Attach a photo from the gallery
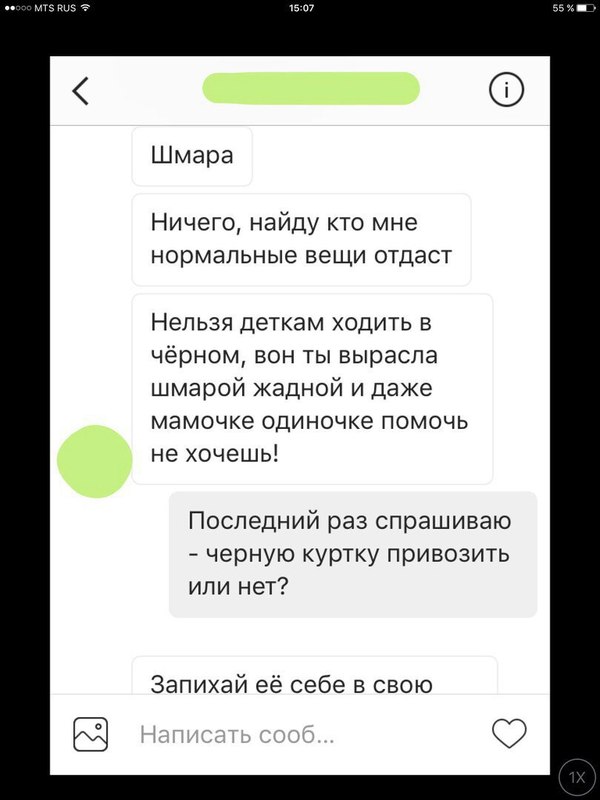Screen dimensions: 600x800 [x=91, y=735]
